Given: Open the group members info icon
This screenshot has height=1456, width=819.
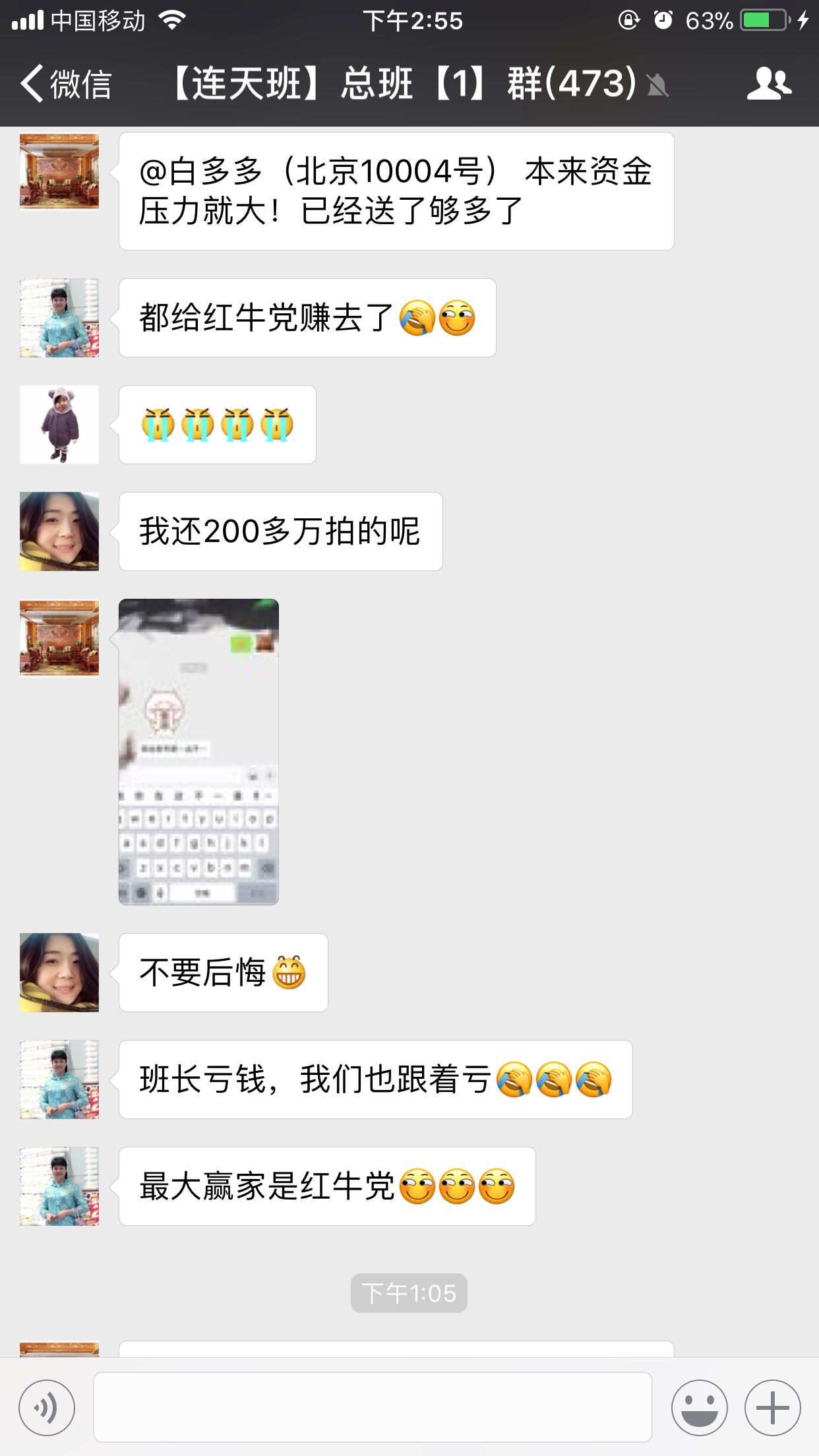Looking at the screenshot, I should 769,84.
